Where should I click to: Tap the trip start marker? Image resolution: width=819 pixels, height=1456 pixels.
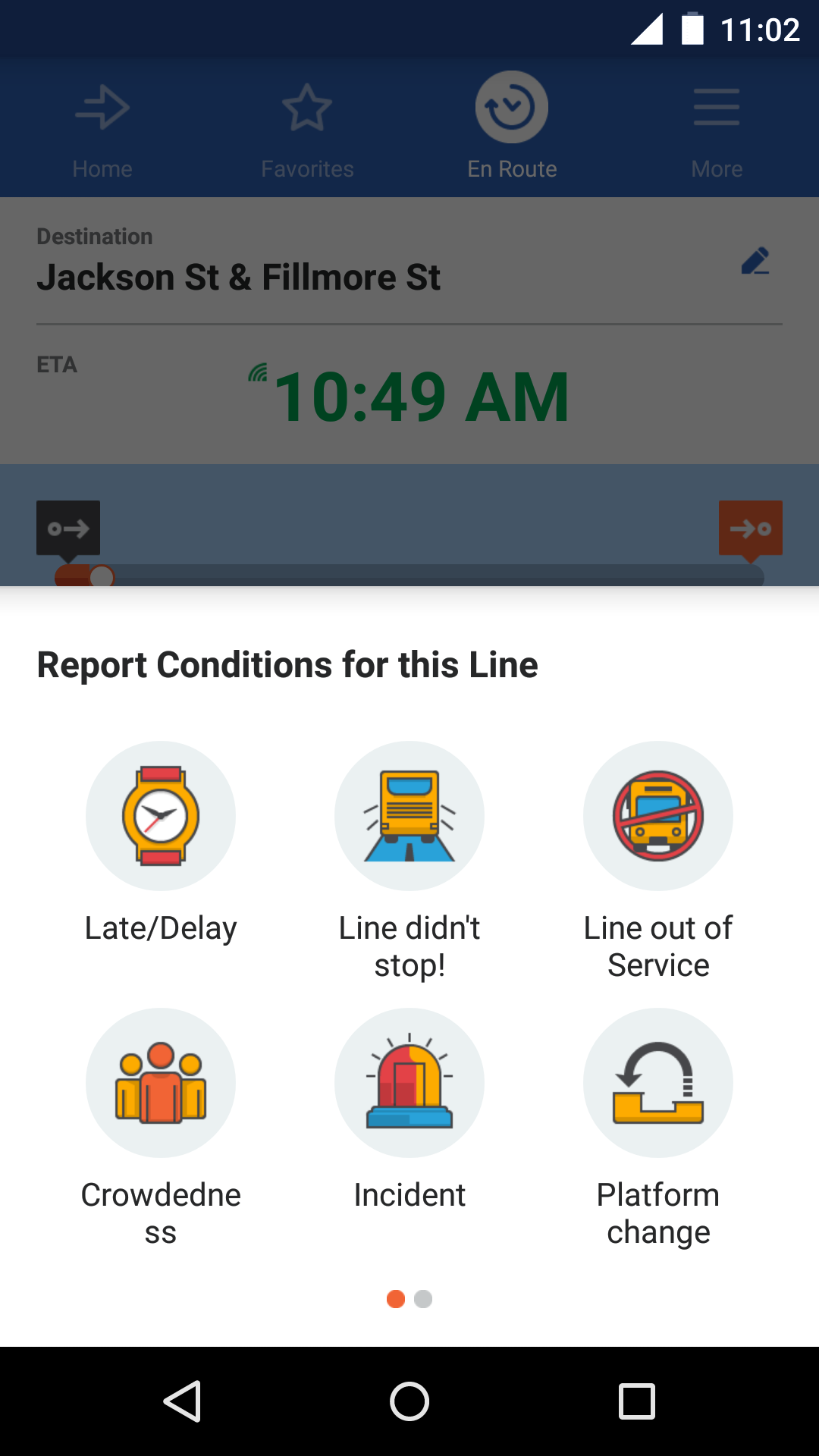tap(67, 529)
